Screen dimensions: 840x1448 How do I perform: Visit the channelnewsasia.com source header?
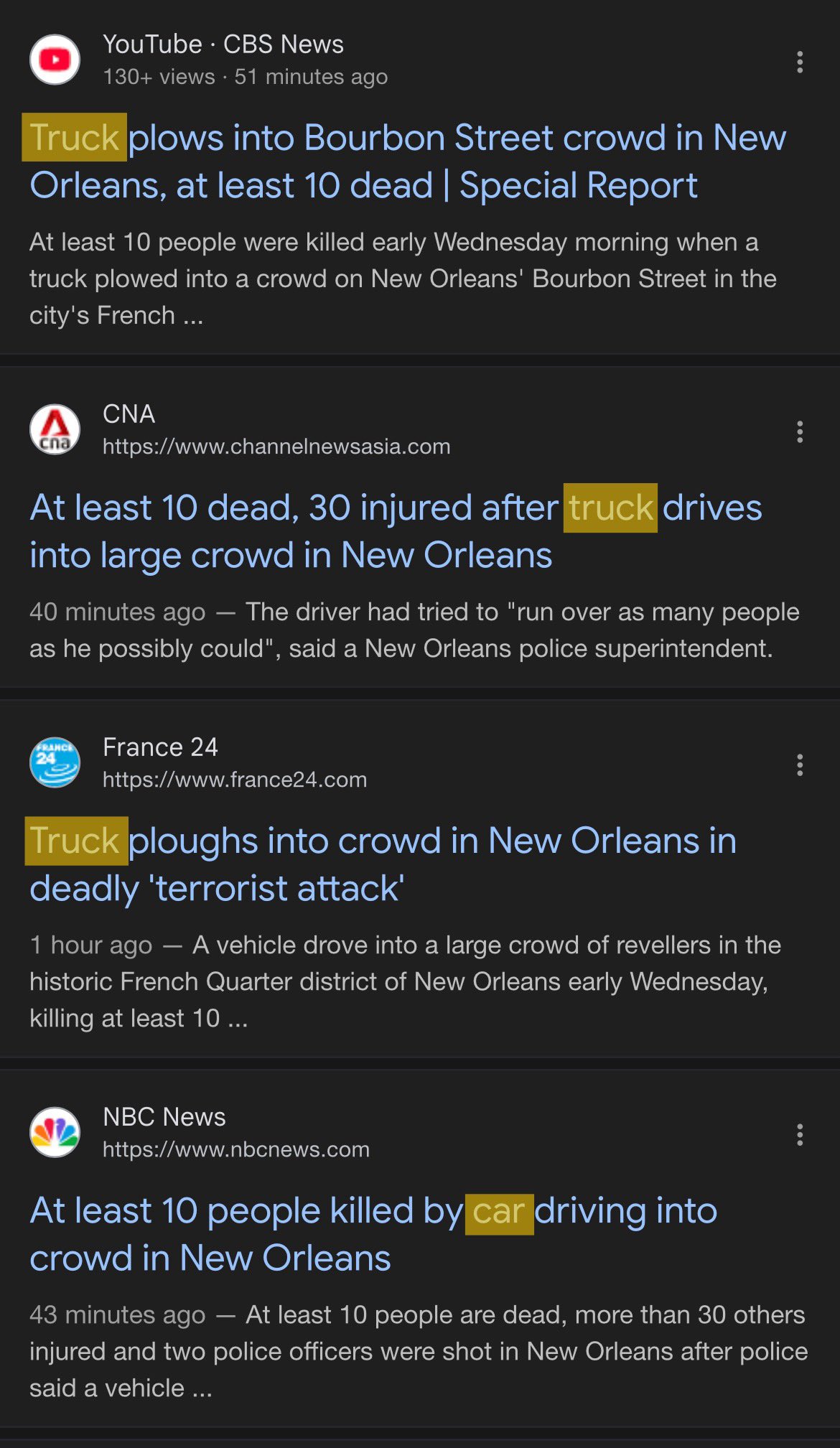pyautogui.click(x=240, y=429)
